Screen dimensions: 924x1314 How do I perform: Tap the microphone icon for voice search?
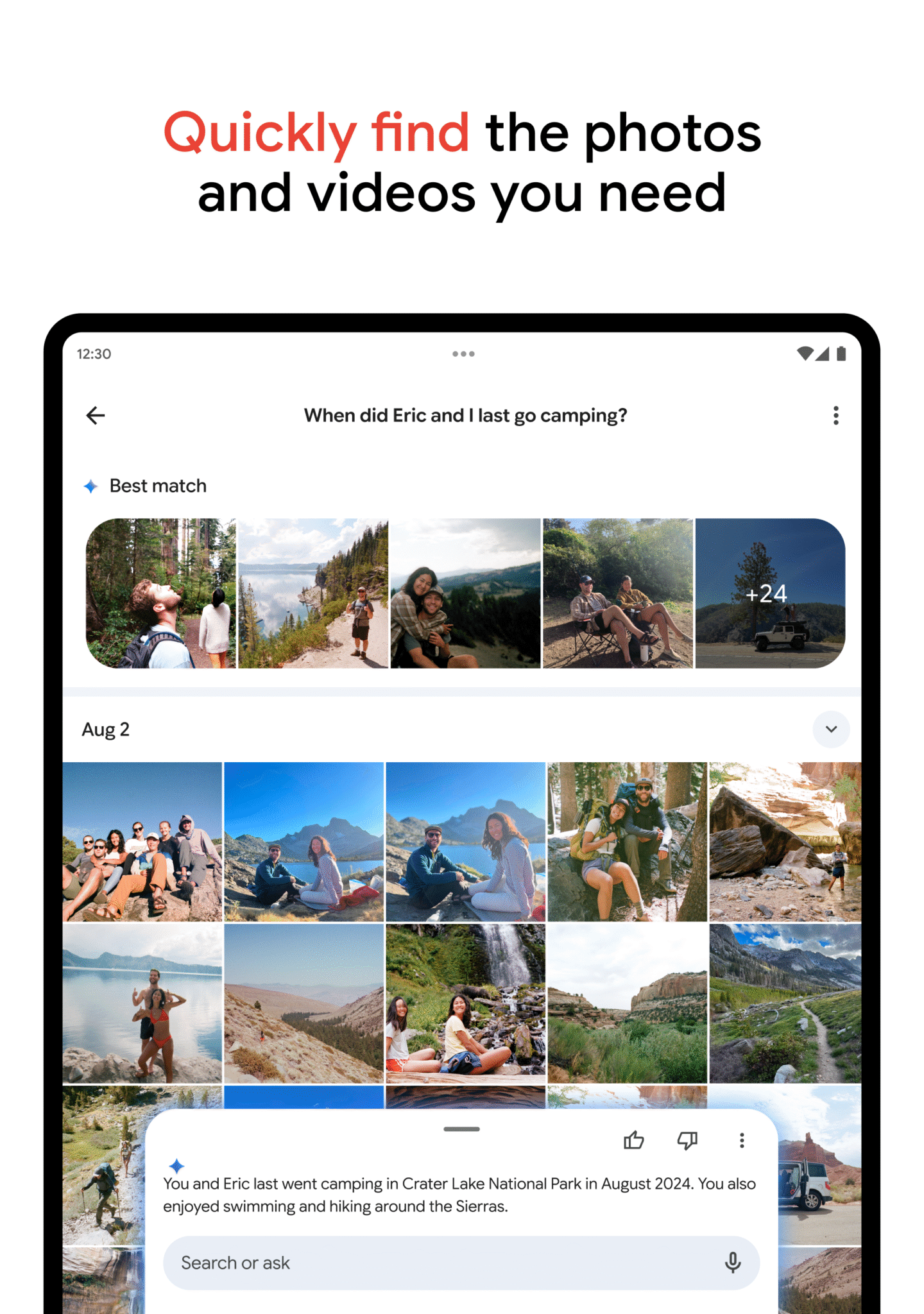tap(733, 1263)
